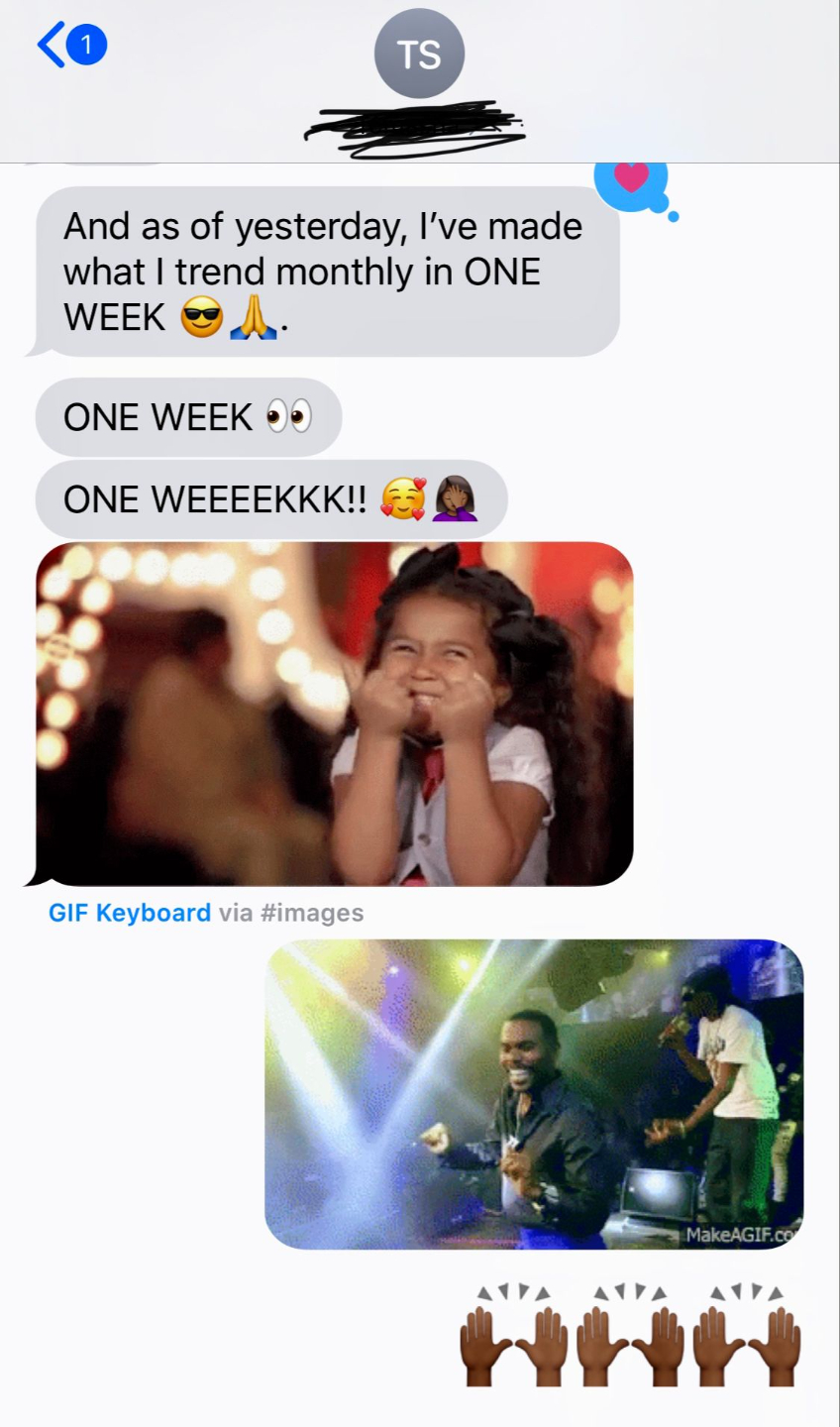Open contact details for TS
Screen dimensions: 840x1427
[x=419, y=55]
